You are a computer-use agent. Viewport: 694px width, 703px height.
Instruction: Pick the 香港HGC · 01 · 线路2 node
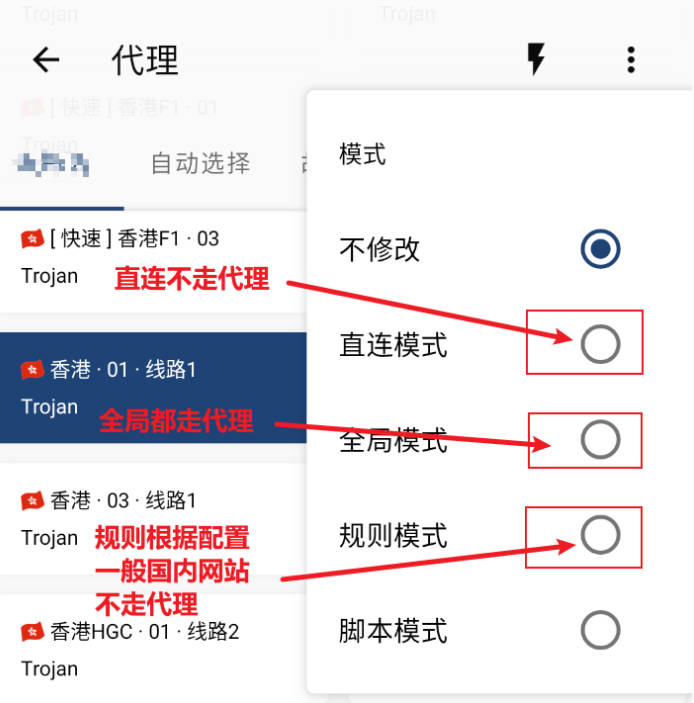point(150,649)
